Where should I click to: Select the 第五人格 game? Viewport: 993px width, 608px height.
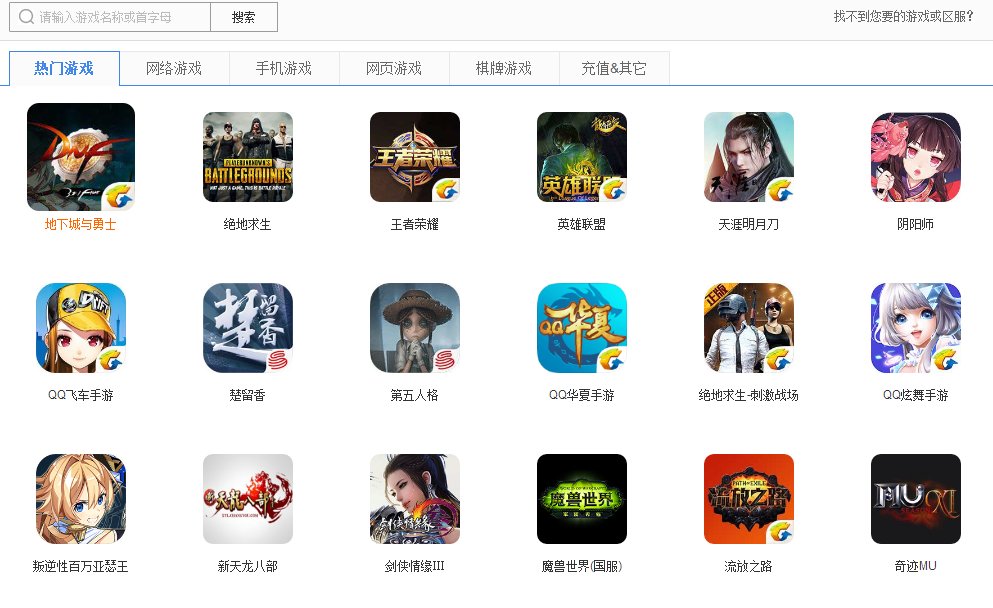click(x=415, y=328)
